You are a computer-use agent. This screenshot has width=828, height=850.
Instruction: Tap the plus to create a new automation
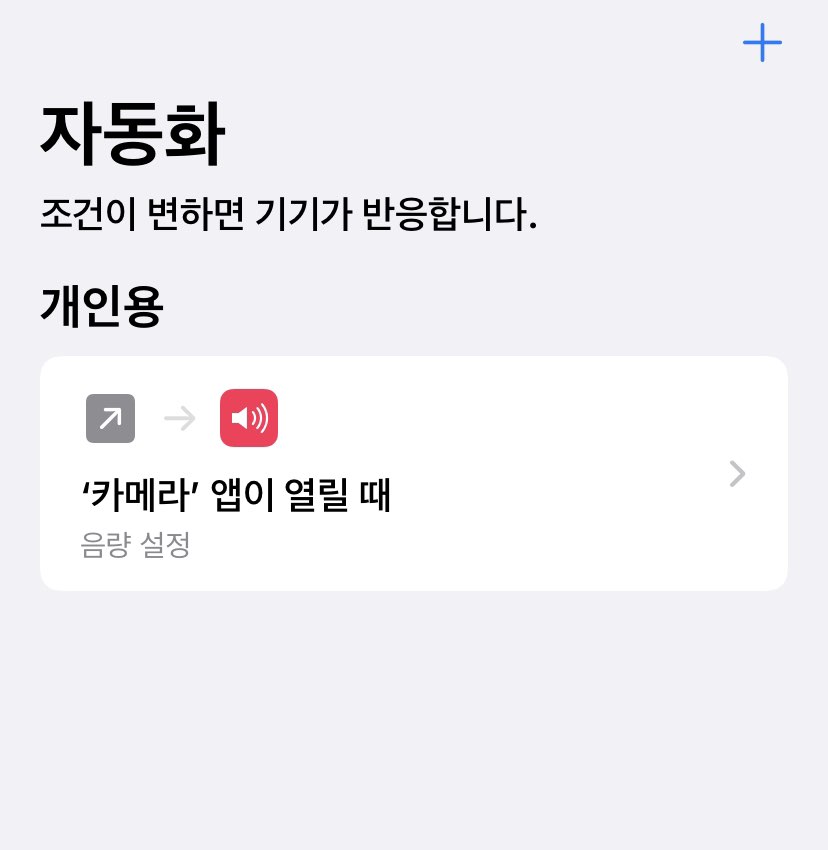coord(762,43)
